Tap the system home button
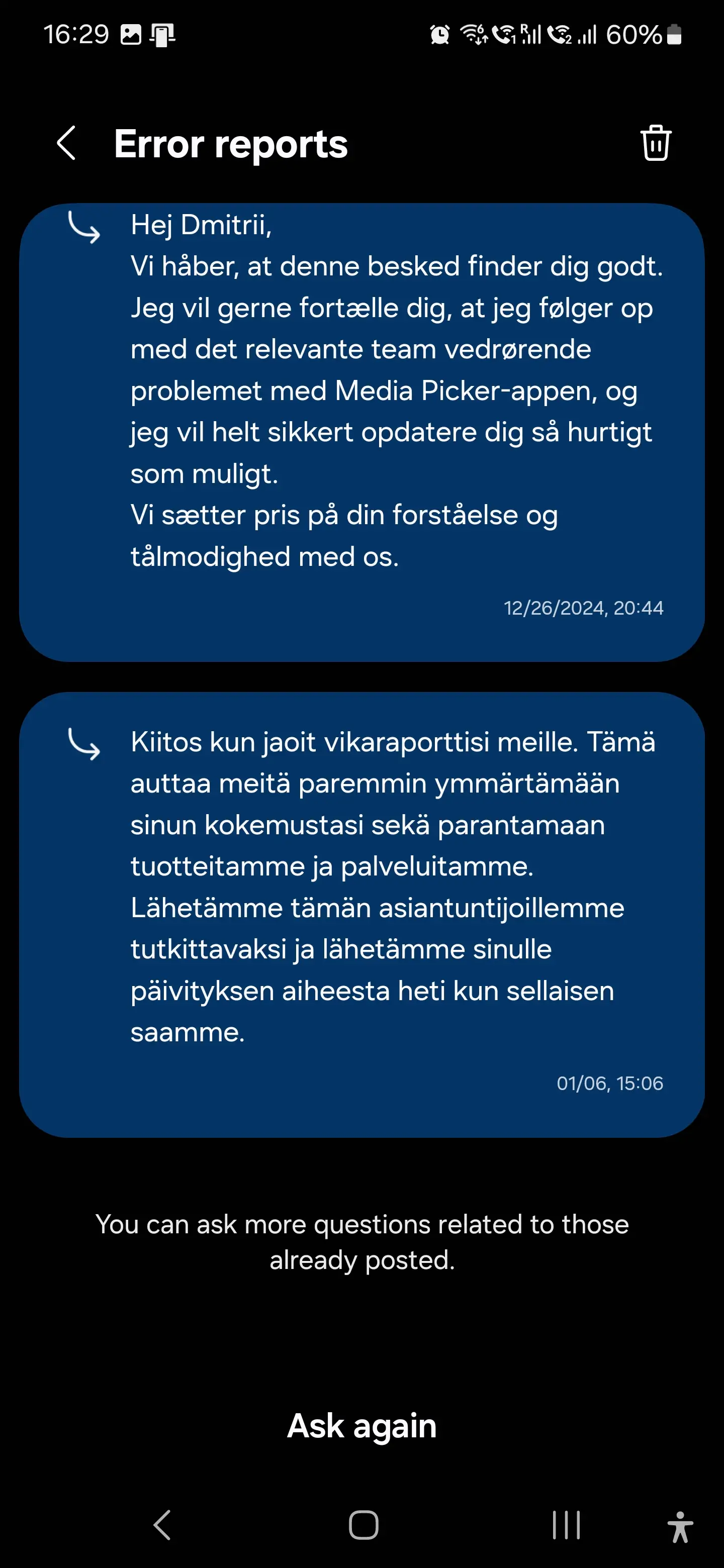Screen dimensions: 724x1568 (364, 1525)
